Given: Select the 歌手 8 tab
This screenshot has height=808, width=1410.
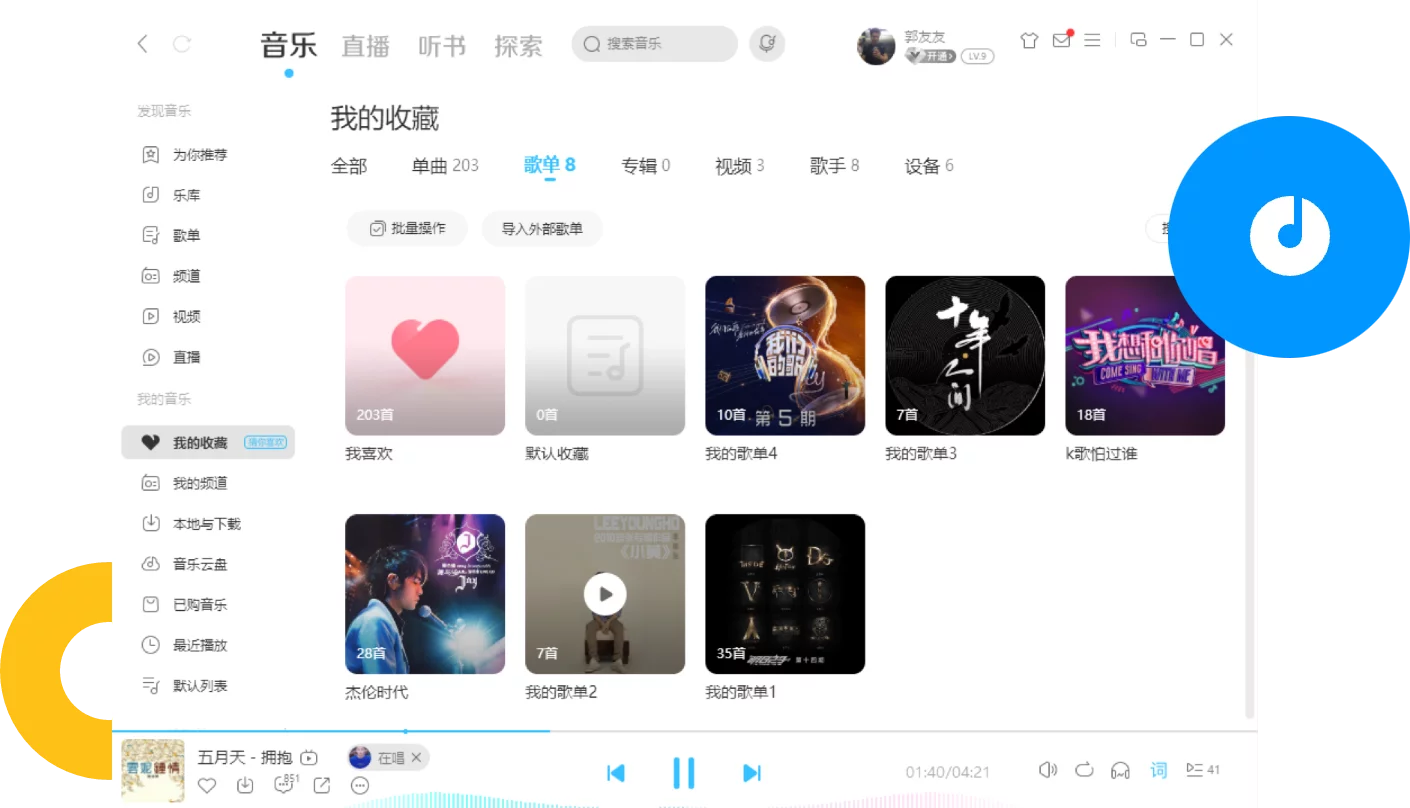Looking at the screenshot, I should tap(834, 166).
